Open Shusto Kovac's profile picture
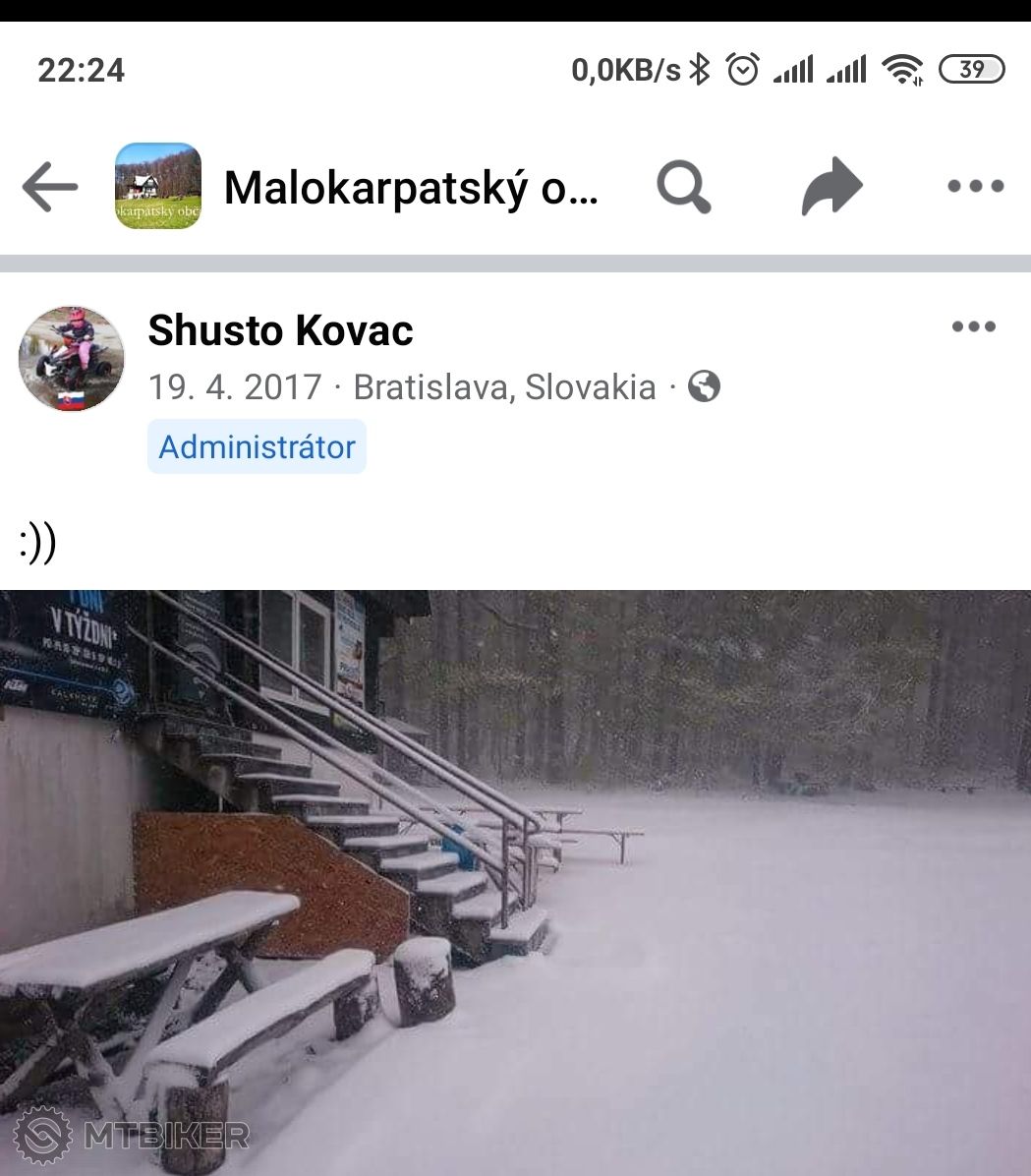This screenshot has height=1176, width=1031. tap(72, 359)
